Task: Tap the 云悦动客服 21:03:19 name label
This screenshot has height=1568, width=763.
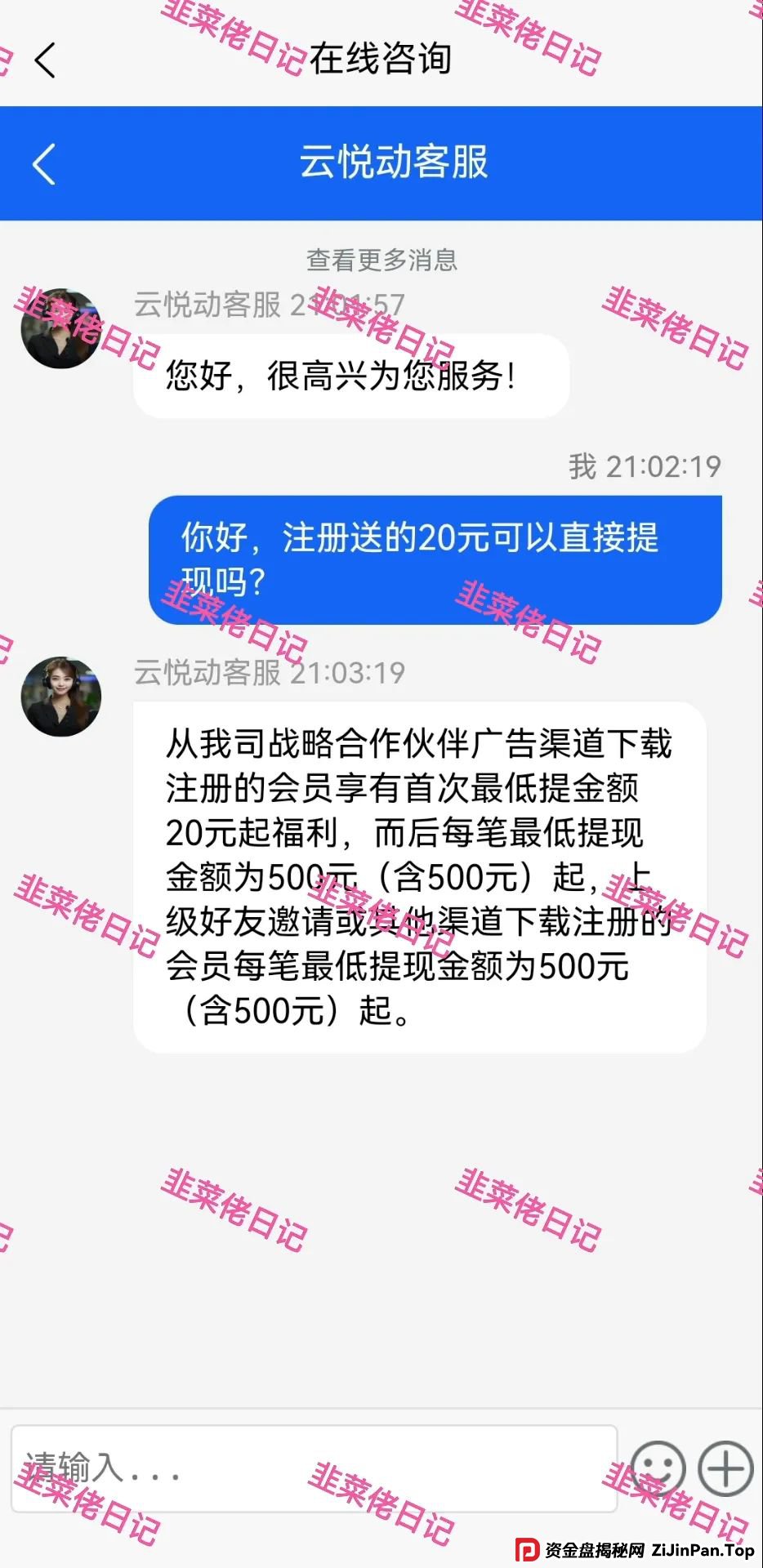Action: click(268, 673)
